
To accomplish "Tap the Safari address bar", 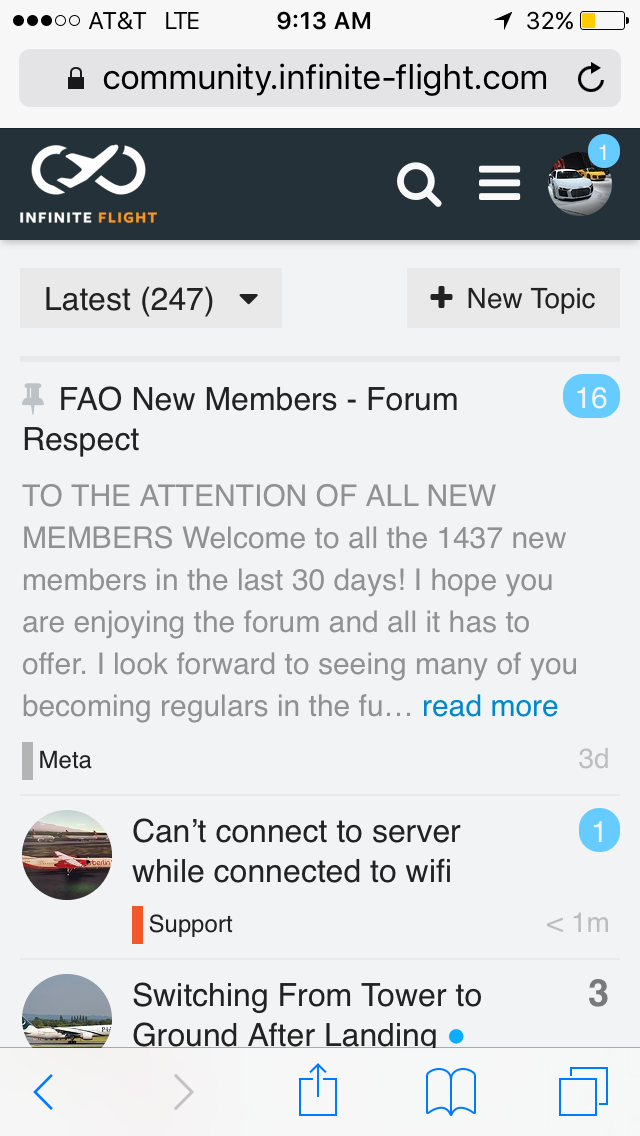I will (320, 78).
